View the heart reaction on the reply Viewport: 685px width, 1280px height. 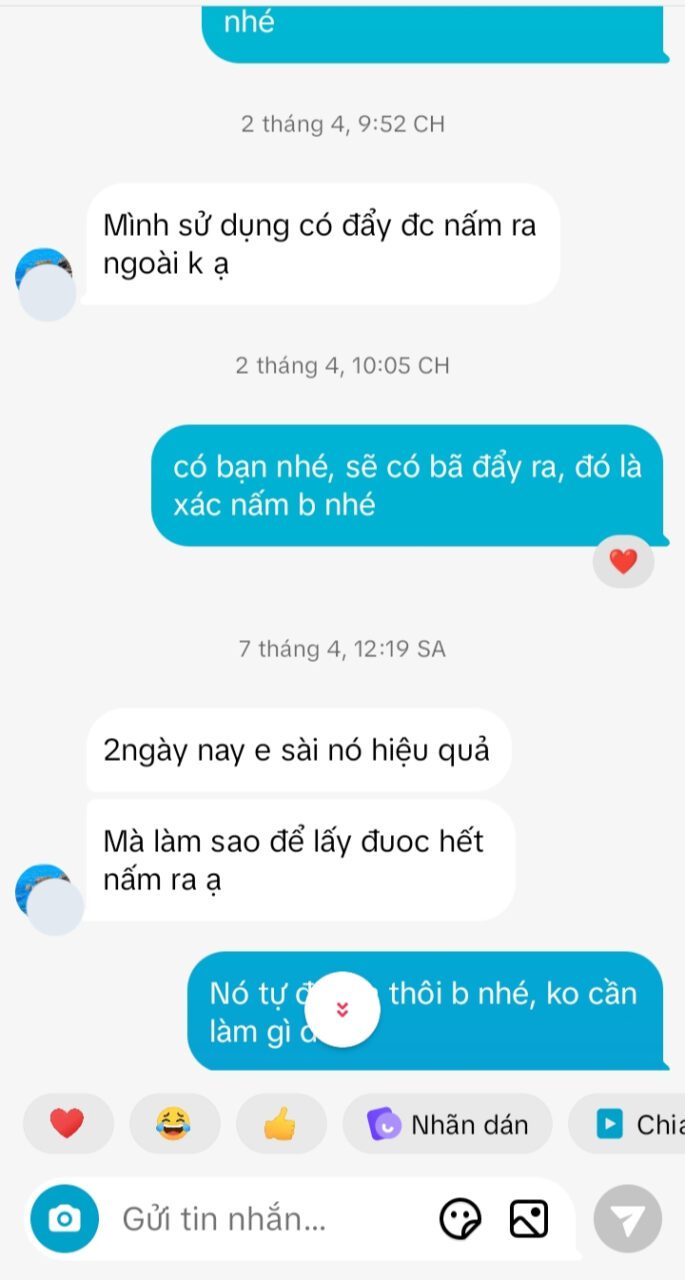pos(623,562)
